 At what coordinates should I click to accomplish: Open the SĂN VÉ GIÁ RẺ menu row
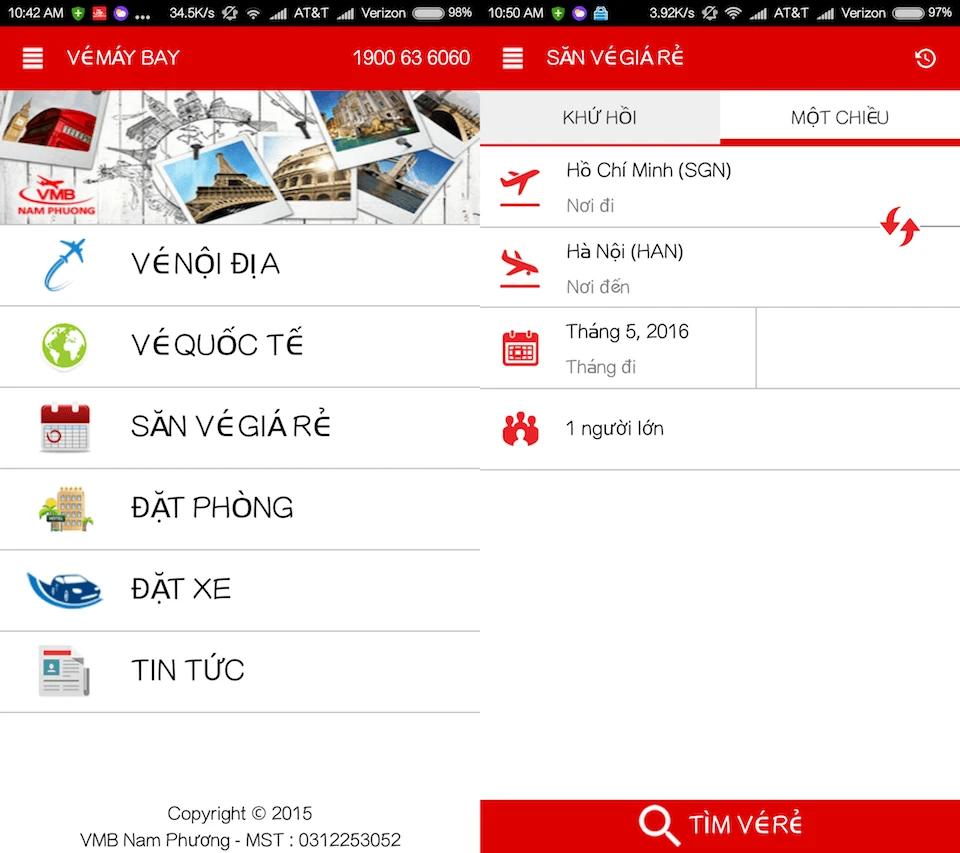point(240,427)
